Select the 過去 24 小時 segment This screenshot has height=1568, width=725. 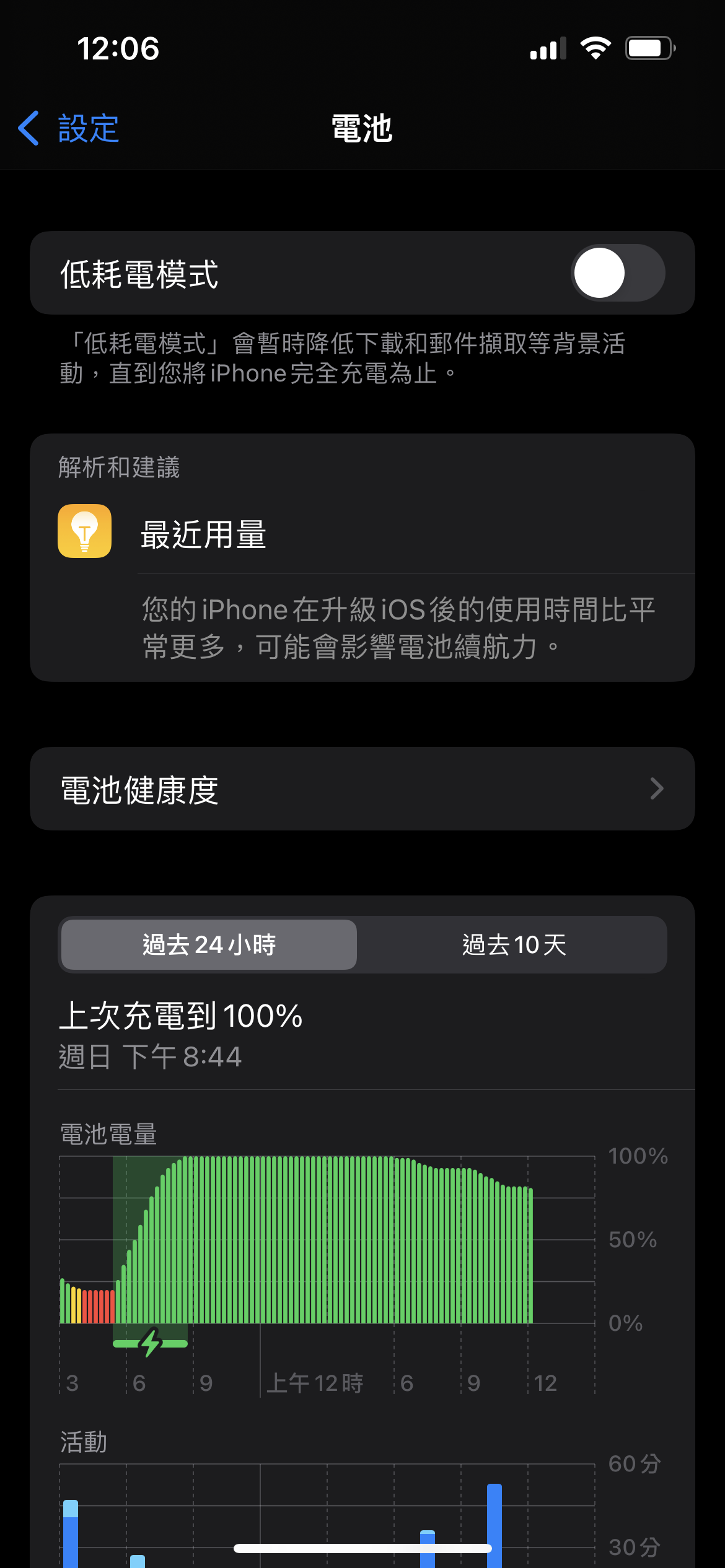(209, 945)
